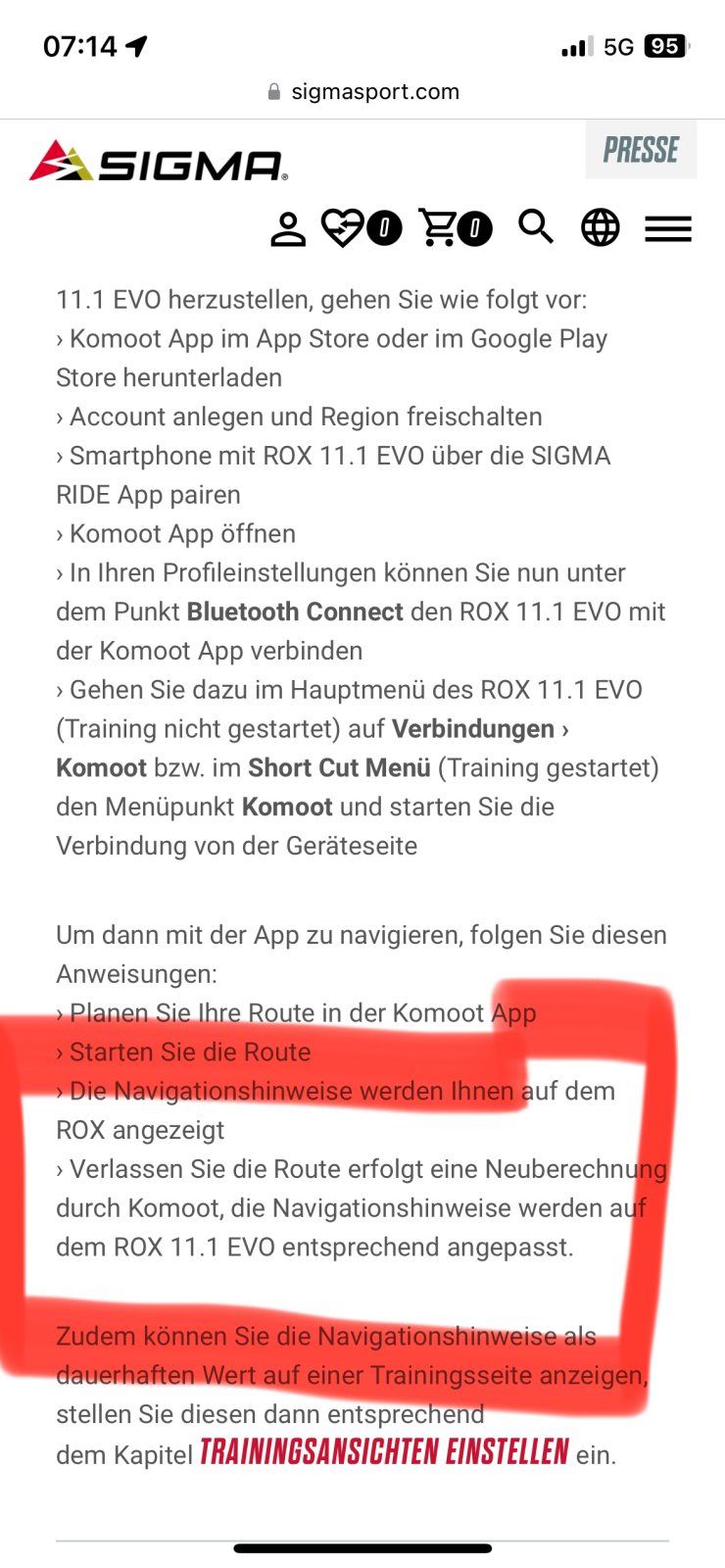View the wishlist heart icon
The height and width of the screenshot is (1568, 725).
(343, 228)
